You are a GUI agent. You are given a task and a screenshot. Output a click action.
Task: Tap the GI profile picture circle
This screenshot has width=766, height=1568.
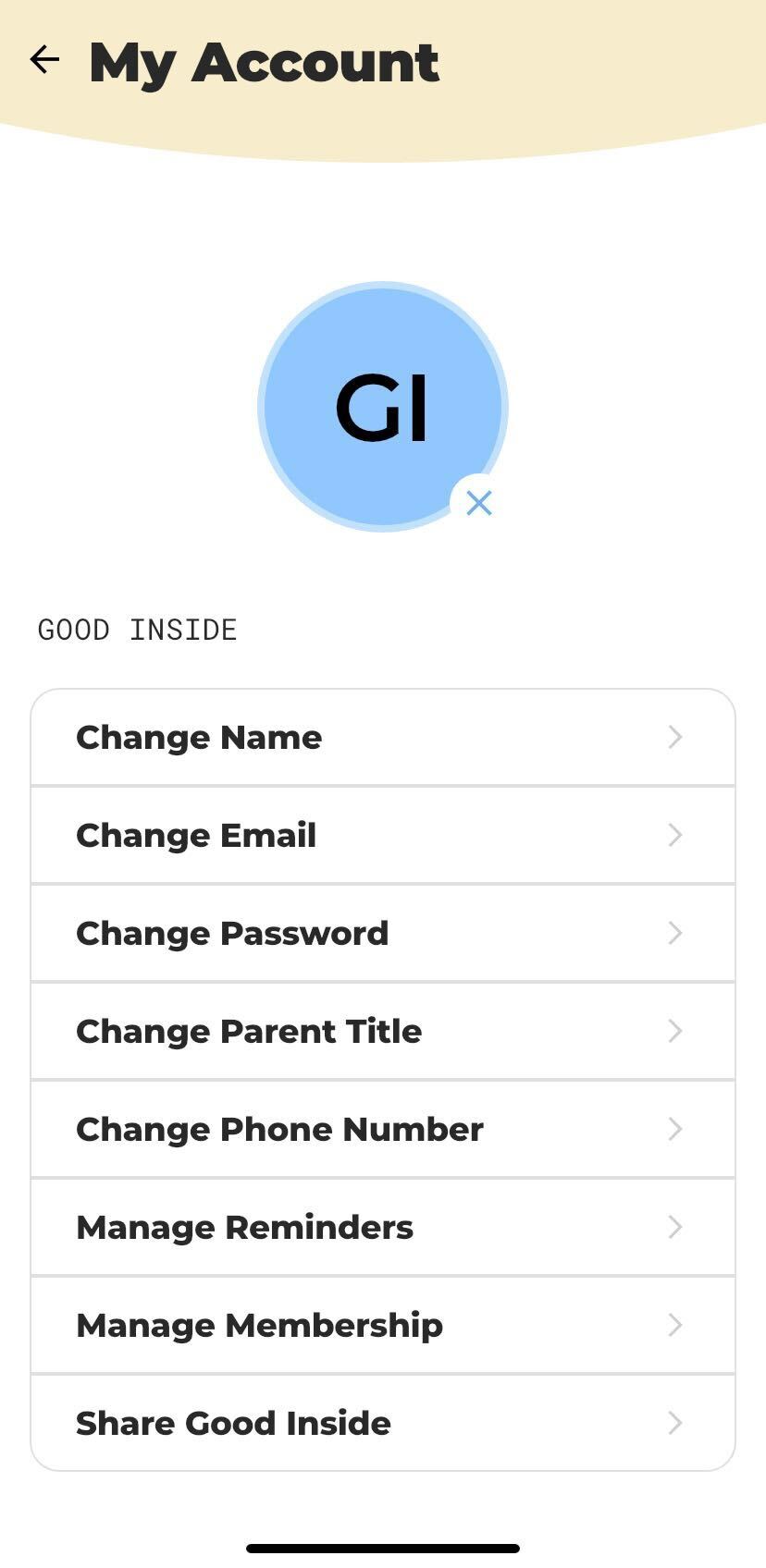(383, 407)
